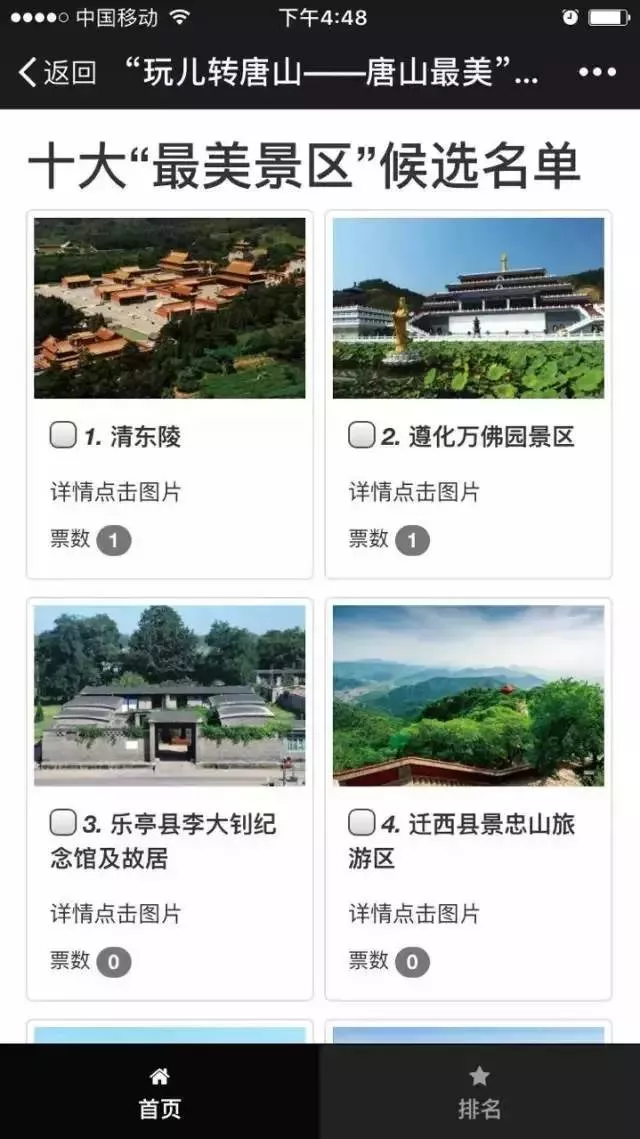View details via 遵化万佛园景区 picture
Image resolution: width=640 pixels, height=1139 pixels.
pos(468,308)
